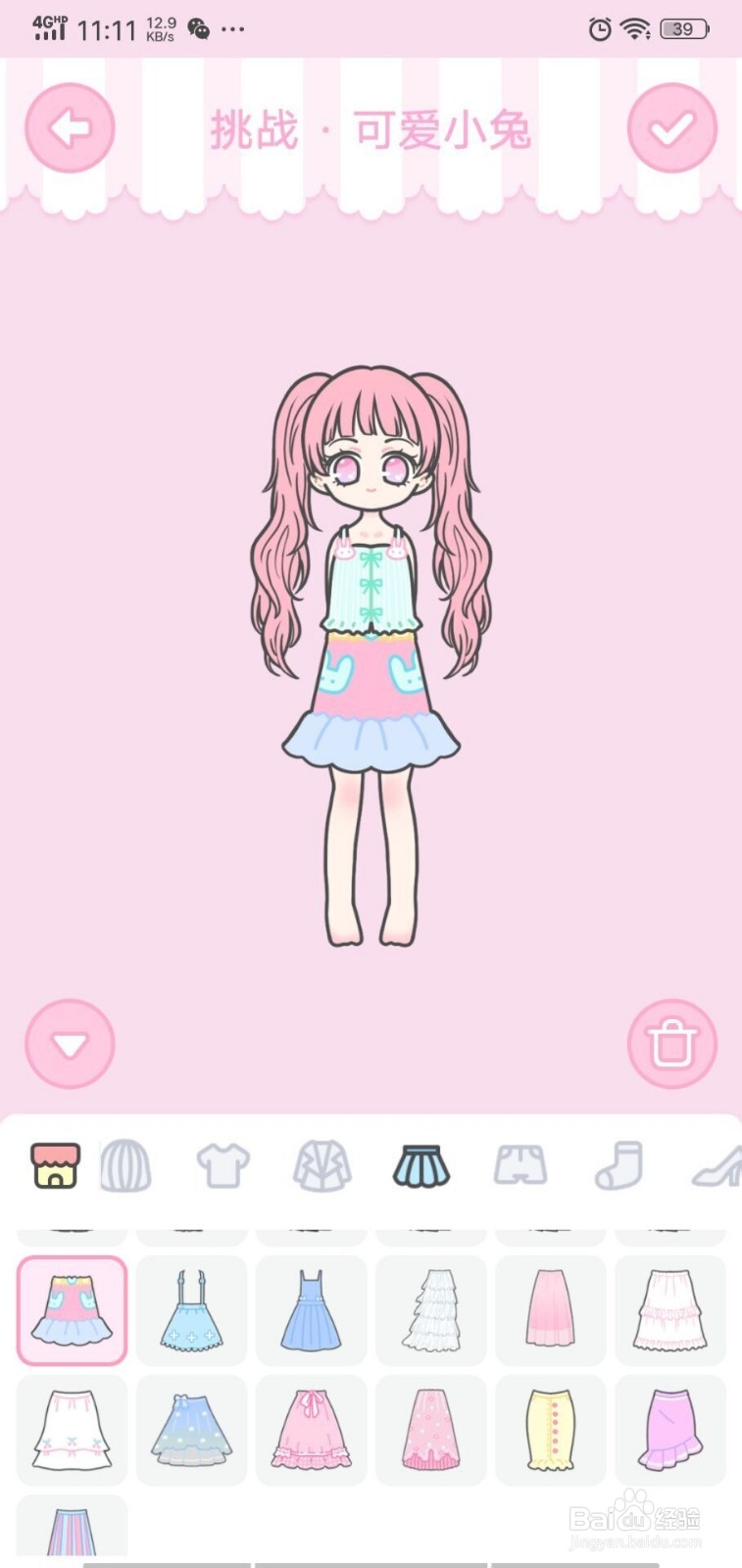Select the blue pinafore dress skirt
This screenshot has height=1568, width=742.
[x=311, y=1310]
